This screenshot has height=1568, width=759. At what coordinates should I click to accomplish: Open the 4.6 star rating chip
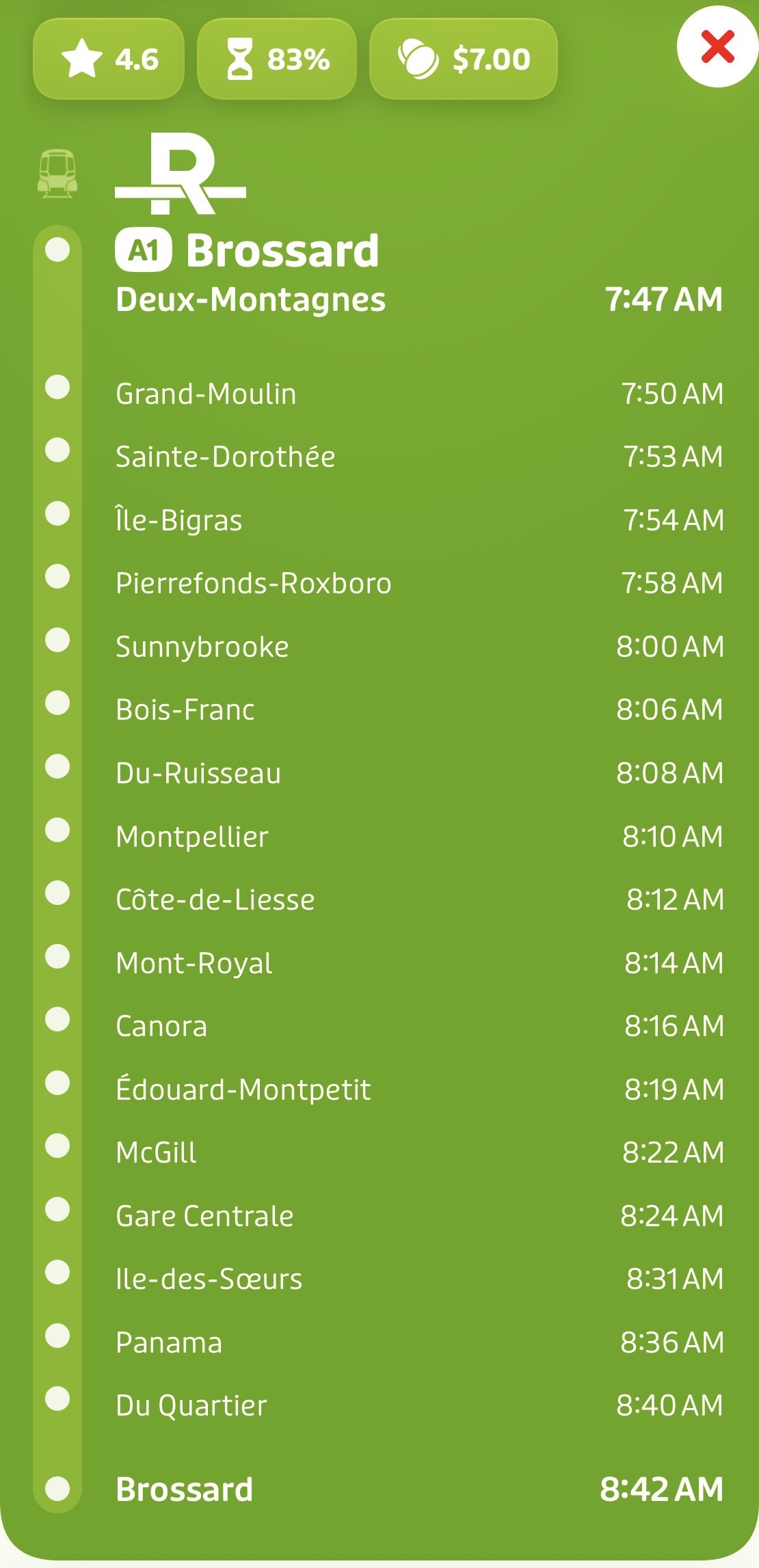109,59
